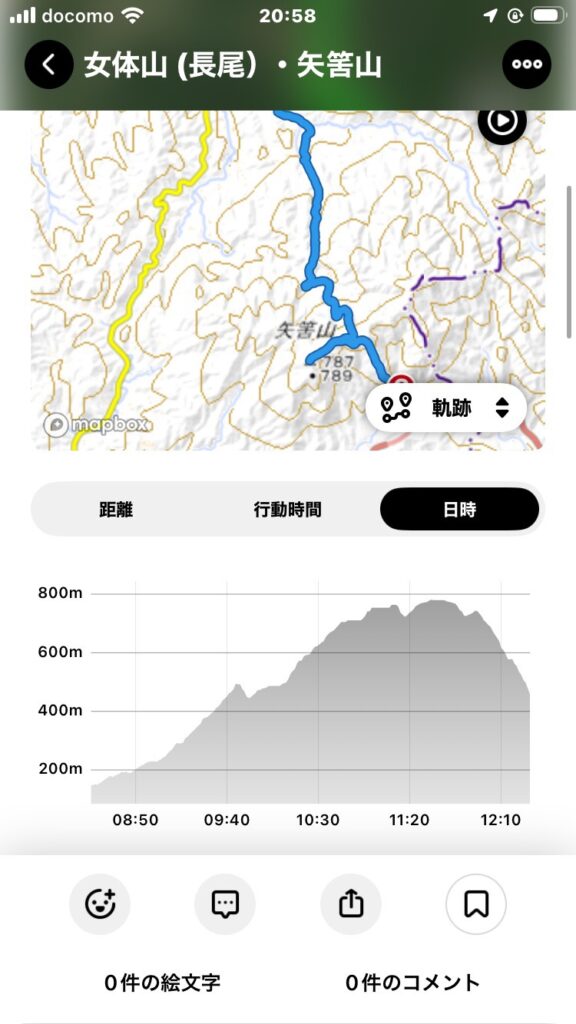Image resolution: width=576 pixels, height=1024 pixels.
Task: Play the route animation on map
Action: tap(502, 122)
